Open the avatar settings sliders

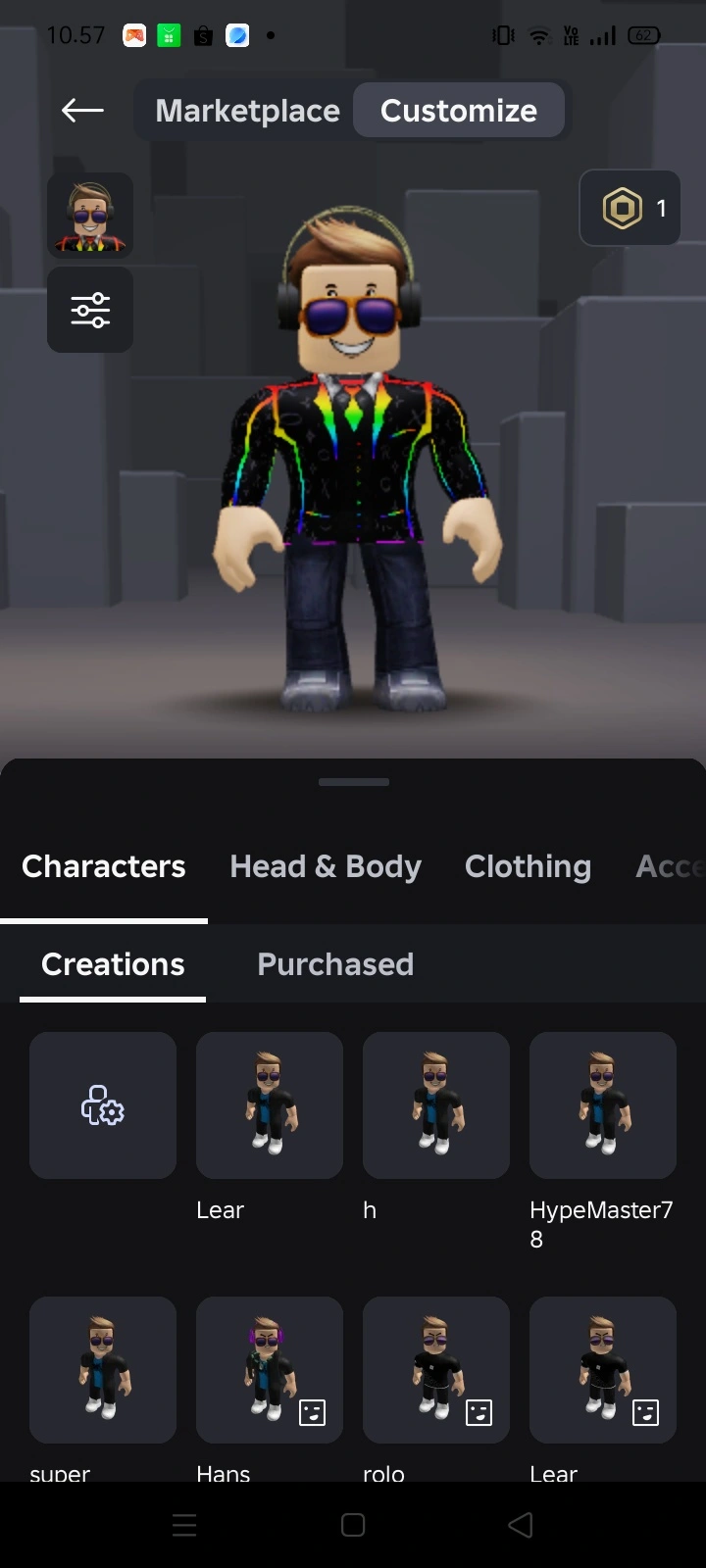coord(90,310)
